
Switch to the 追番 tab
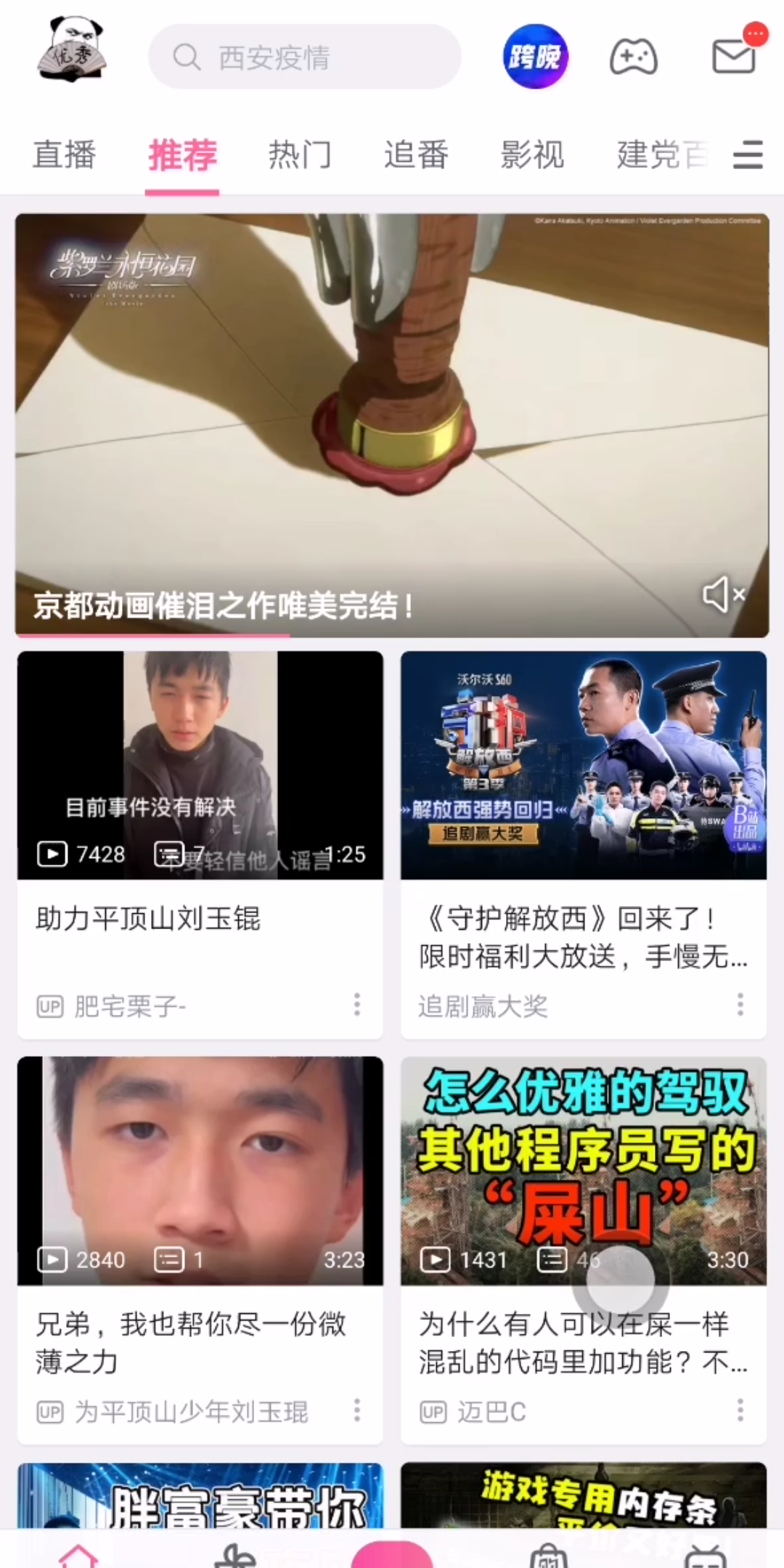416,155
